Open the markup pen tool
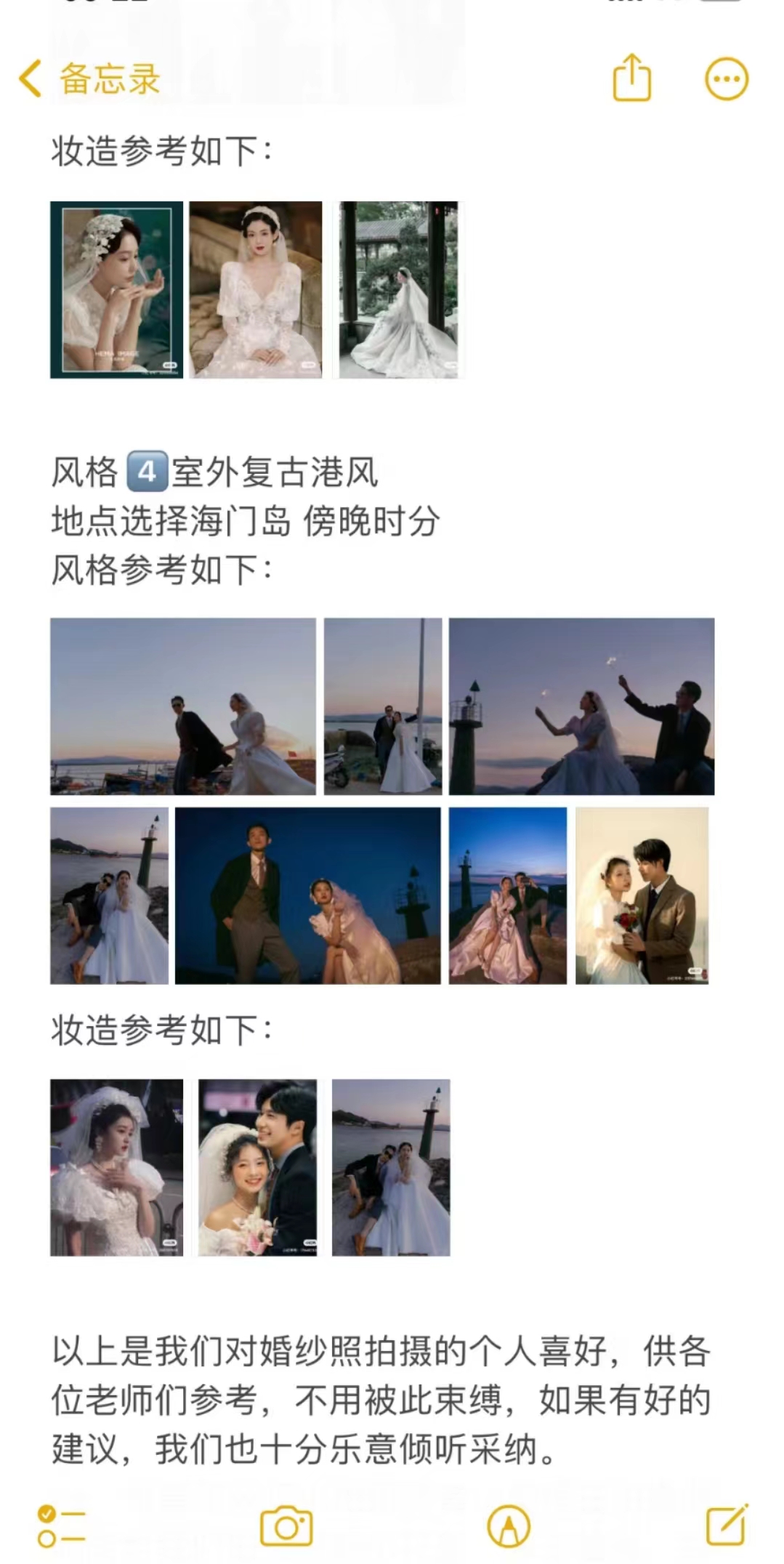Viewport: 784px width, 1564px height. click(509, 1525)
